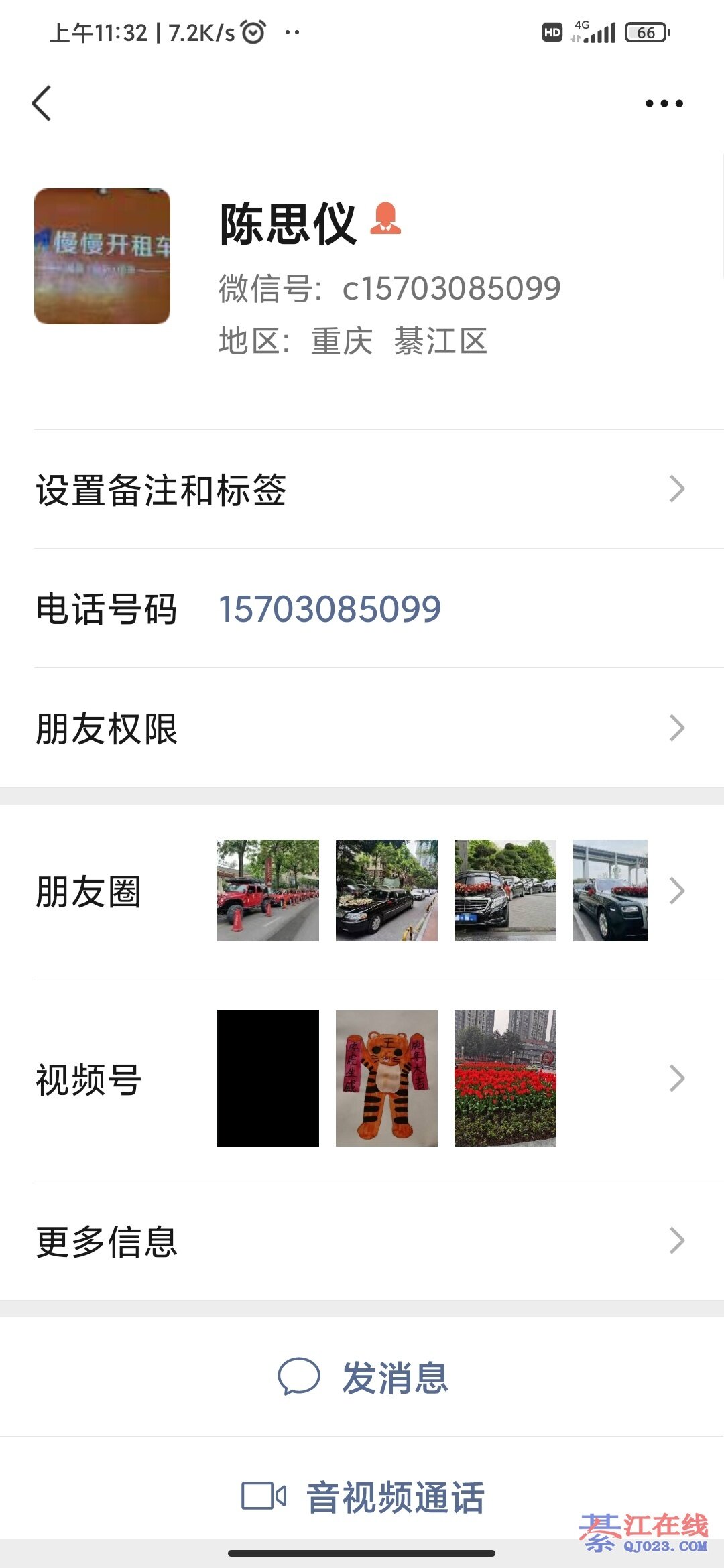Screen dimensions: 724x1568
Task: Open the three-dot overflow menu
Action: tap(664, 103)
